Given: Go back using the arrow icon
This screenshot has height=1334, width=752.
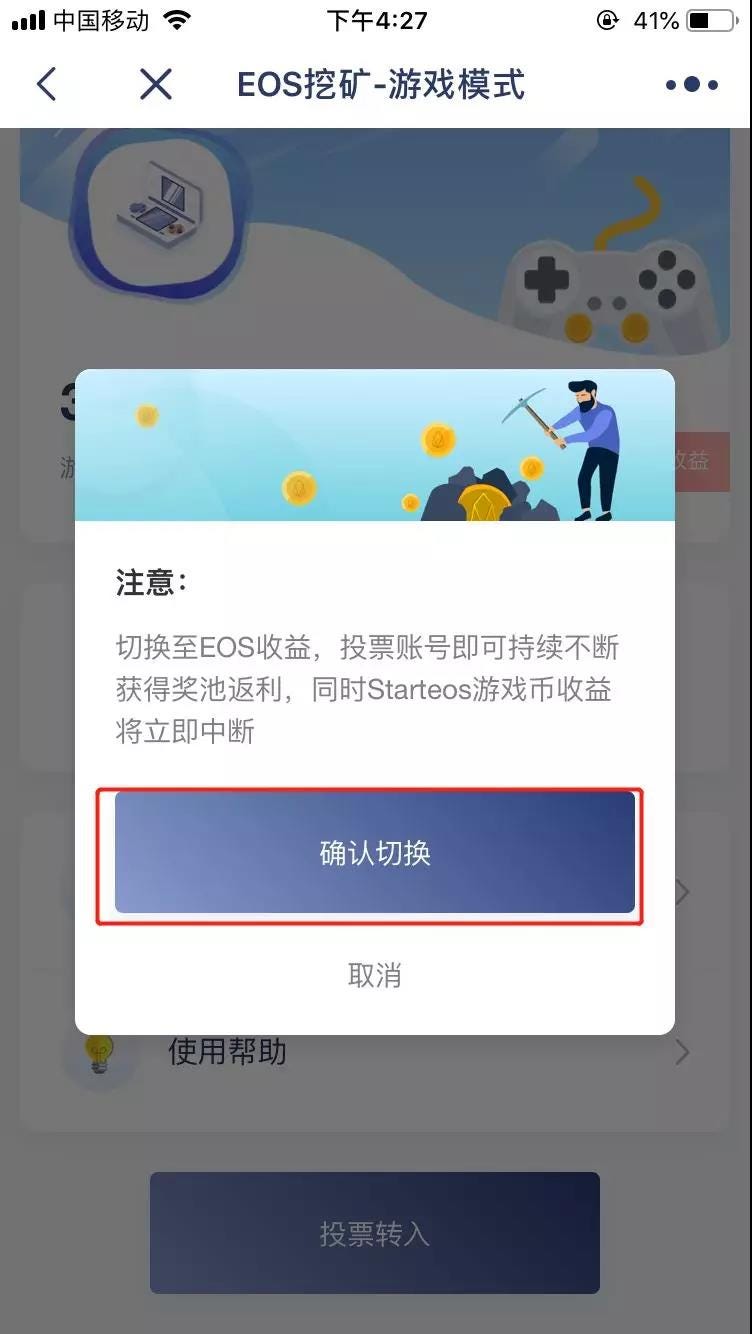Looking at the screenshot, I should [x=46, y=84].
